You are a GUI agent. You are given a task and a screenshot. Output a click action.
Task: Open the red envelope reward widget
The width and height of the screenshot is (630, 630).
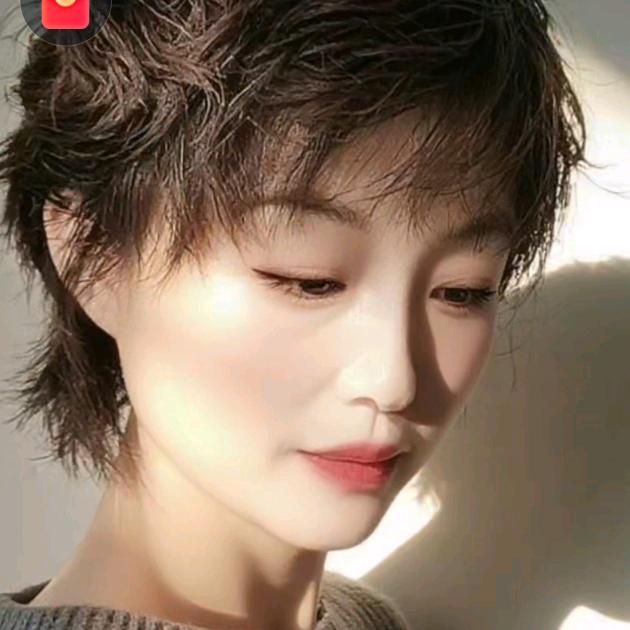(x=66, y=12)
